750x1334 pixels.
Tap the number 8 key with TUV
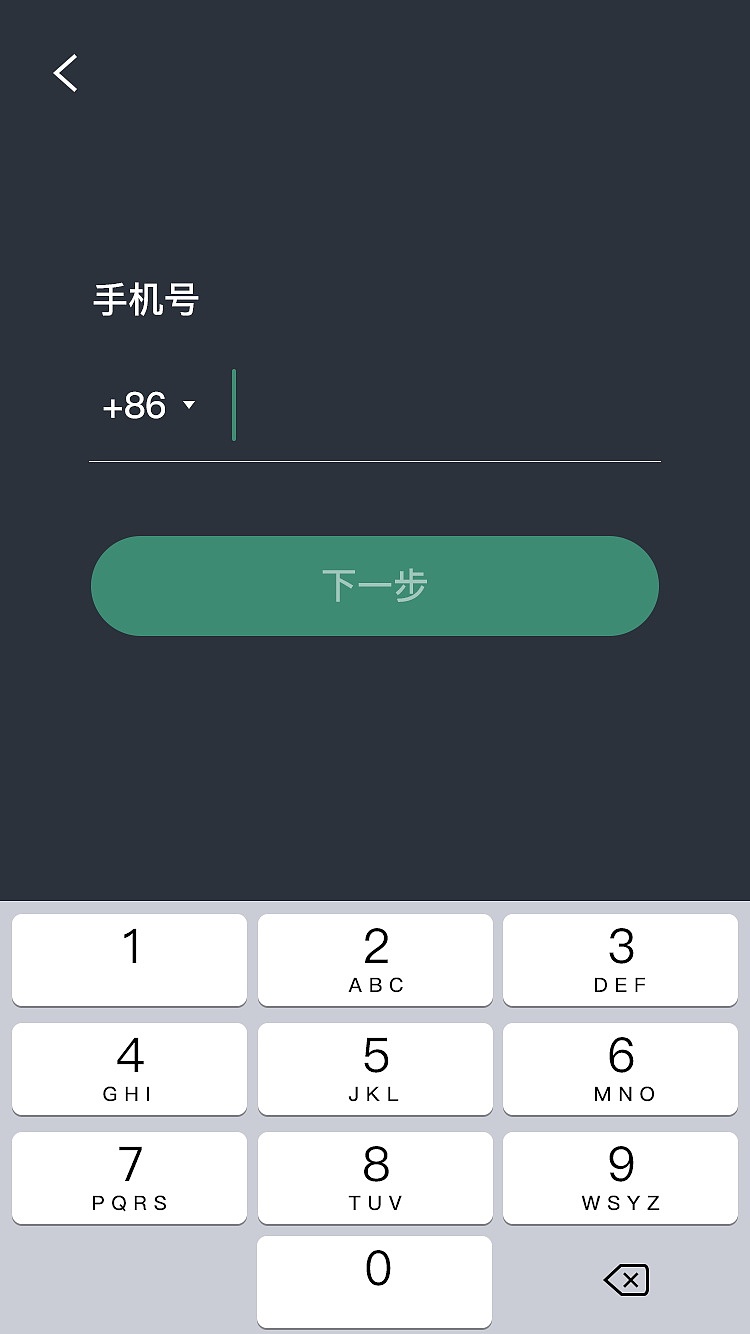click(375, 1178)
